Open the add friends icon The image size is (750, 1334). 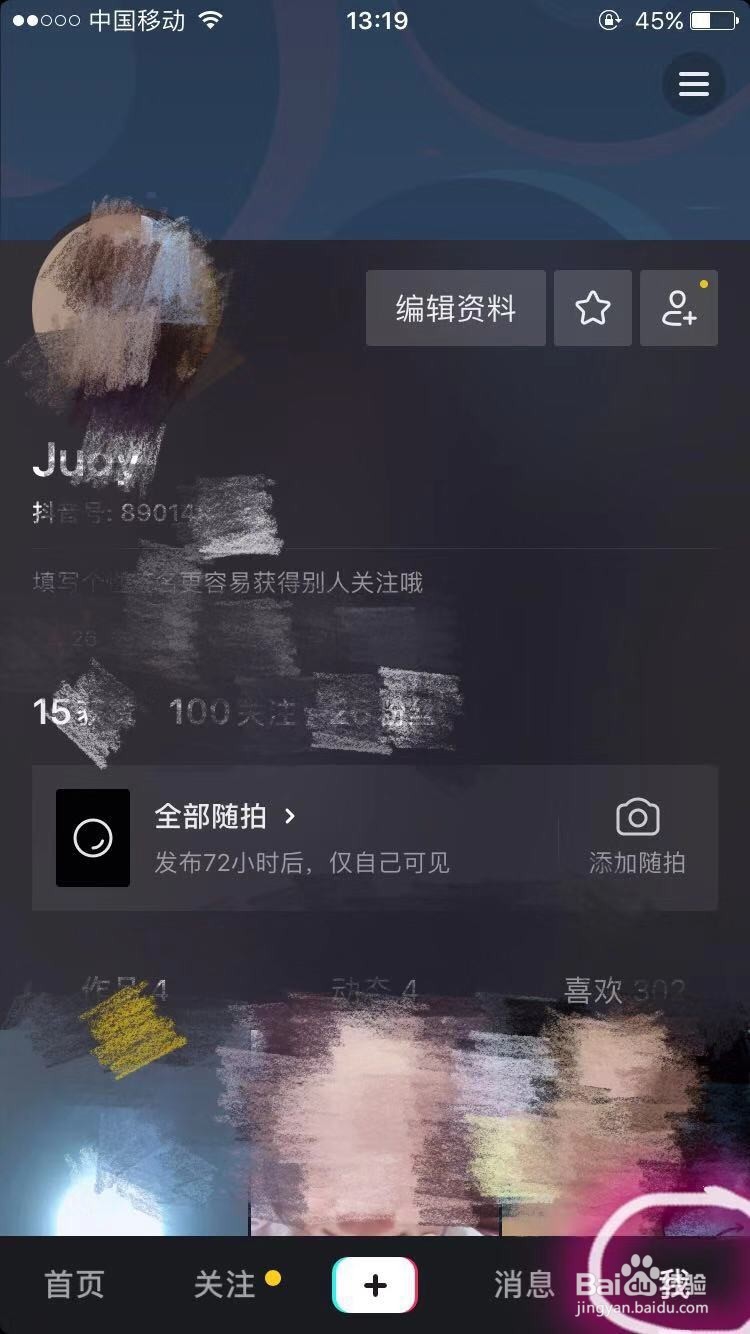tap(679, 308)
